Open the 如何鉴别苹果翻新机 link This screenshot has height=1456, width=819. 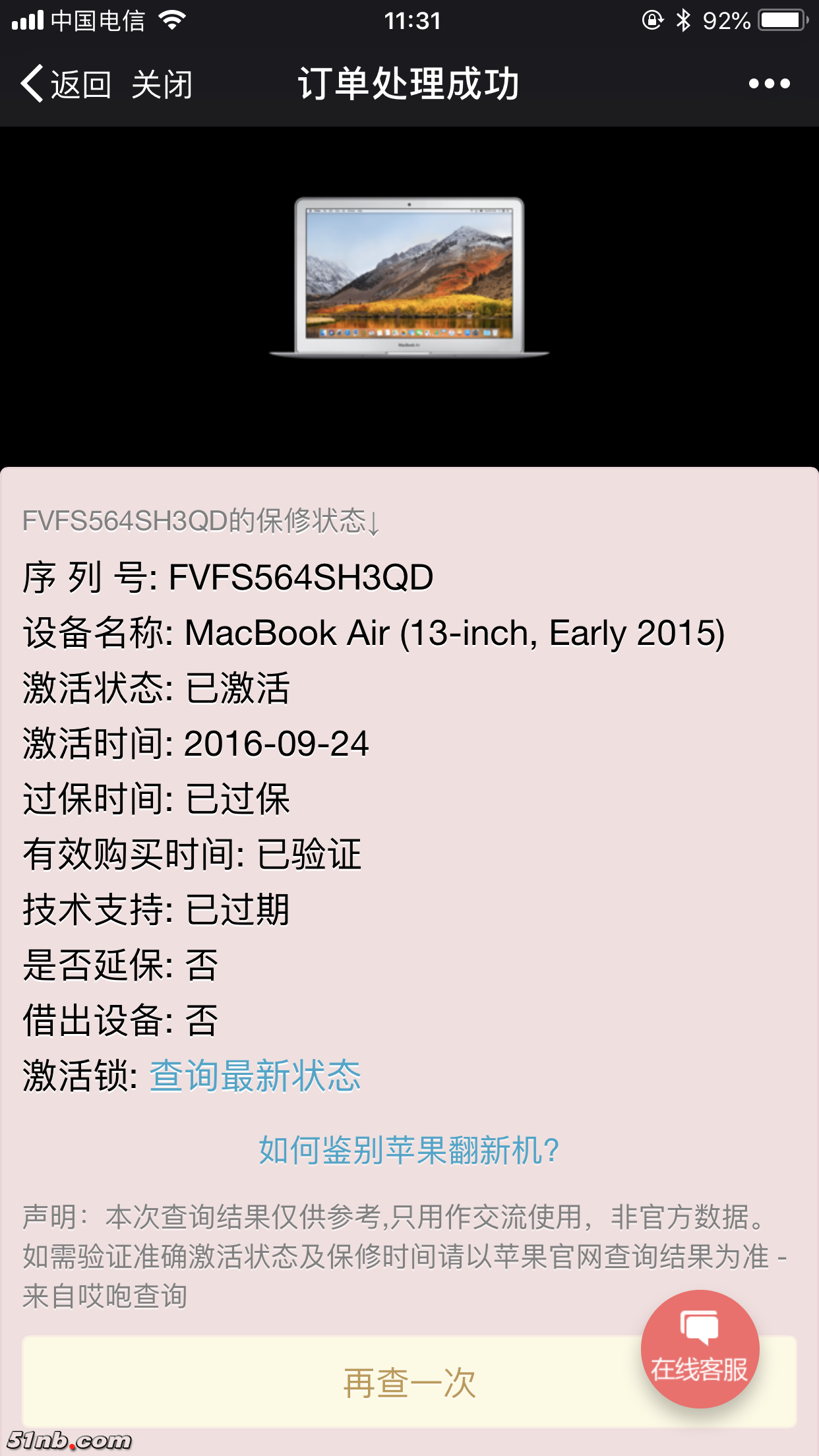(409, 1150)
